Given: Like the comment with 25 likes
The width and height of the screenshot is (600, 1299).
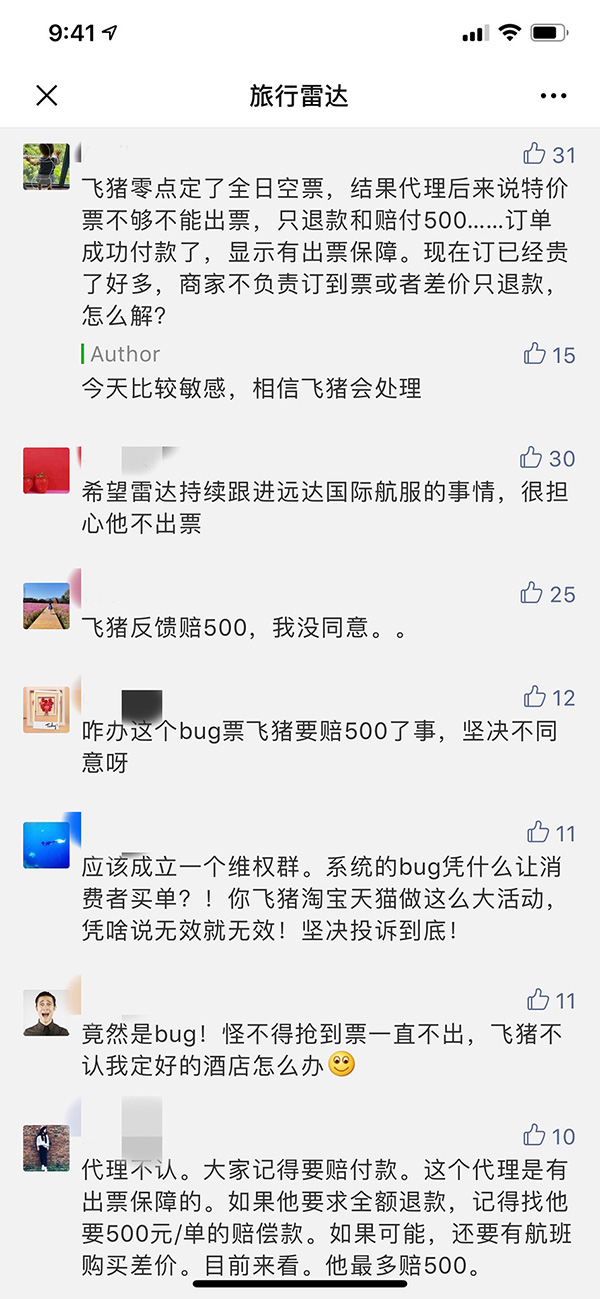Looking at the screenshot, I should (x=532, y=593).
